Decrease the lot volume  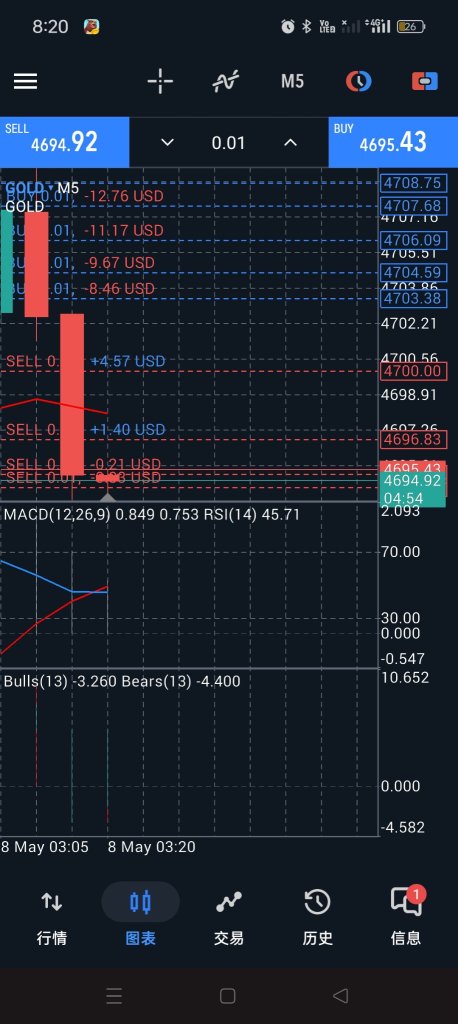tap(167, 142)
